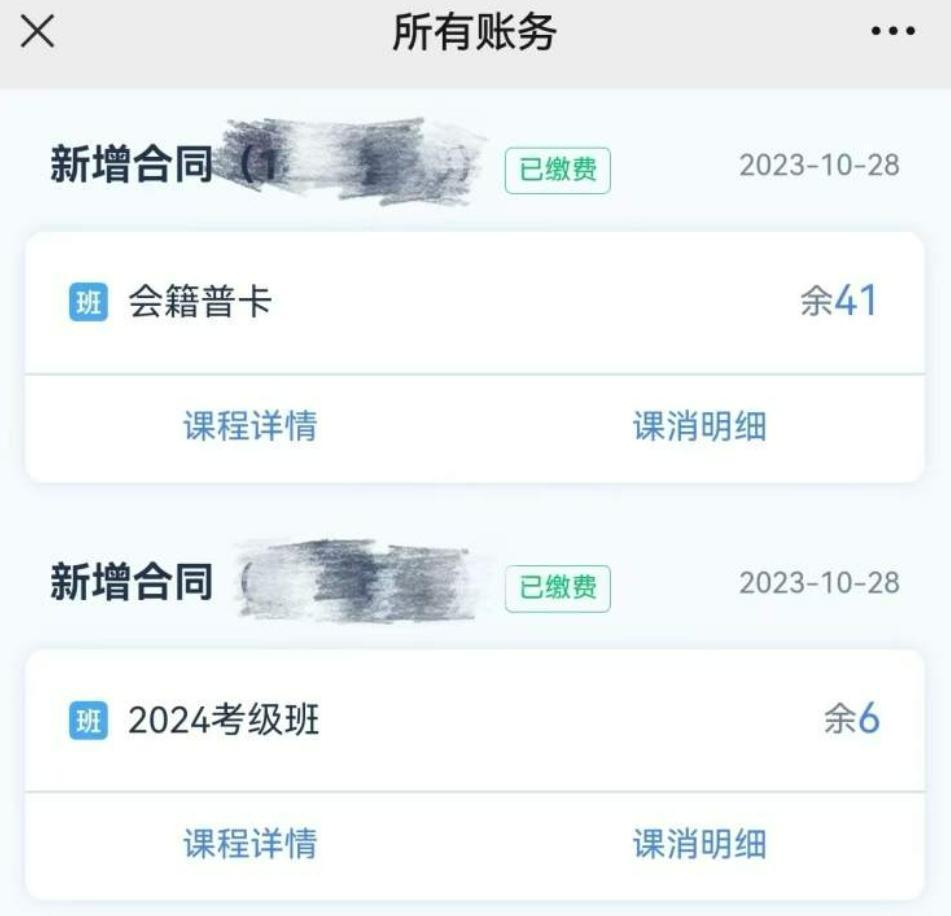
Task: Open the 会籍普卡 card
Action: pos(474,302)
